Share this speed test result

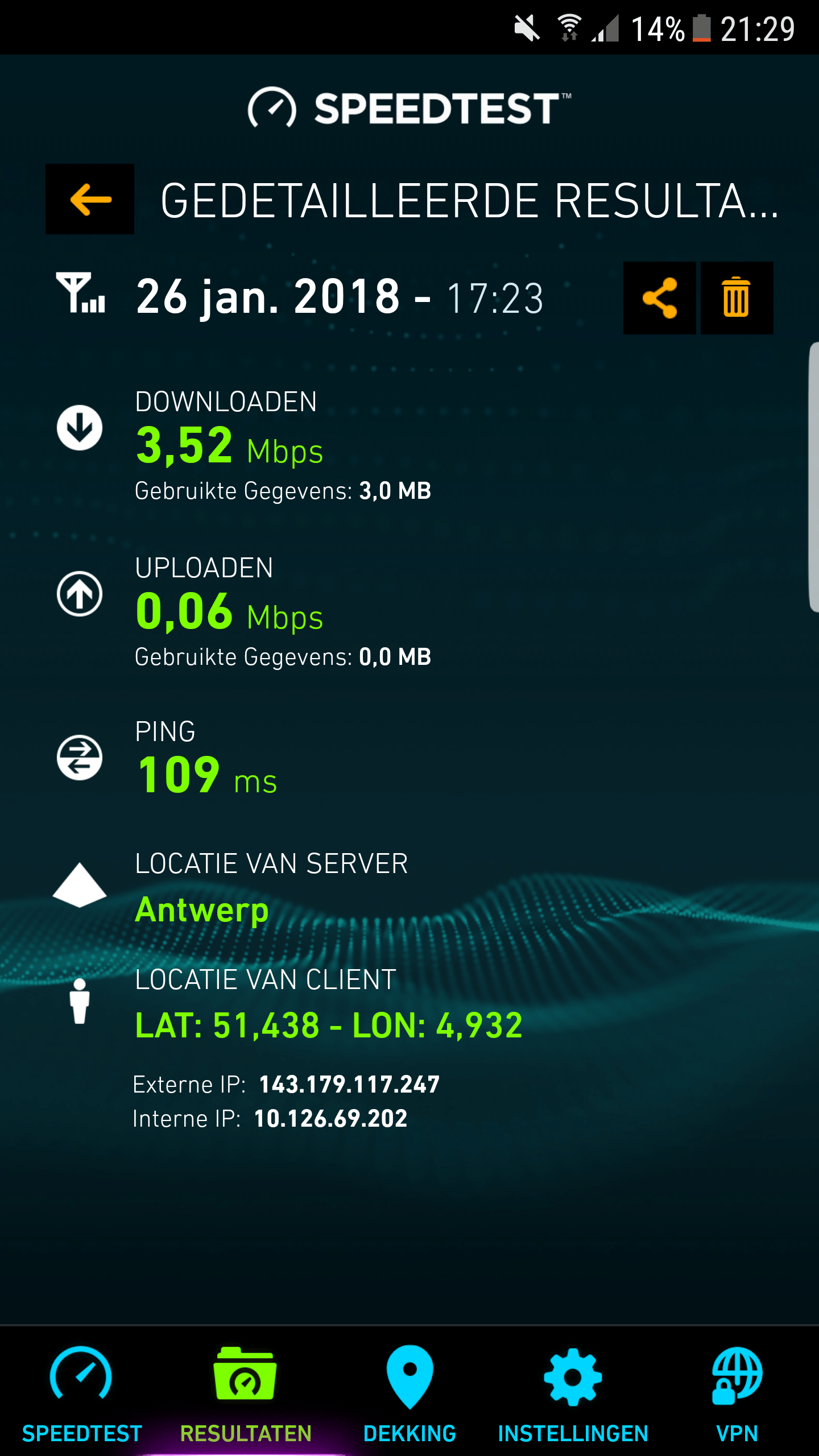tap(659, 297)
